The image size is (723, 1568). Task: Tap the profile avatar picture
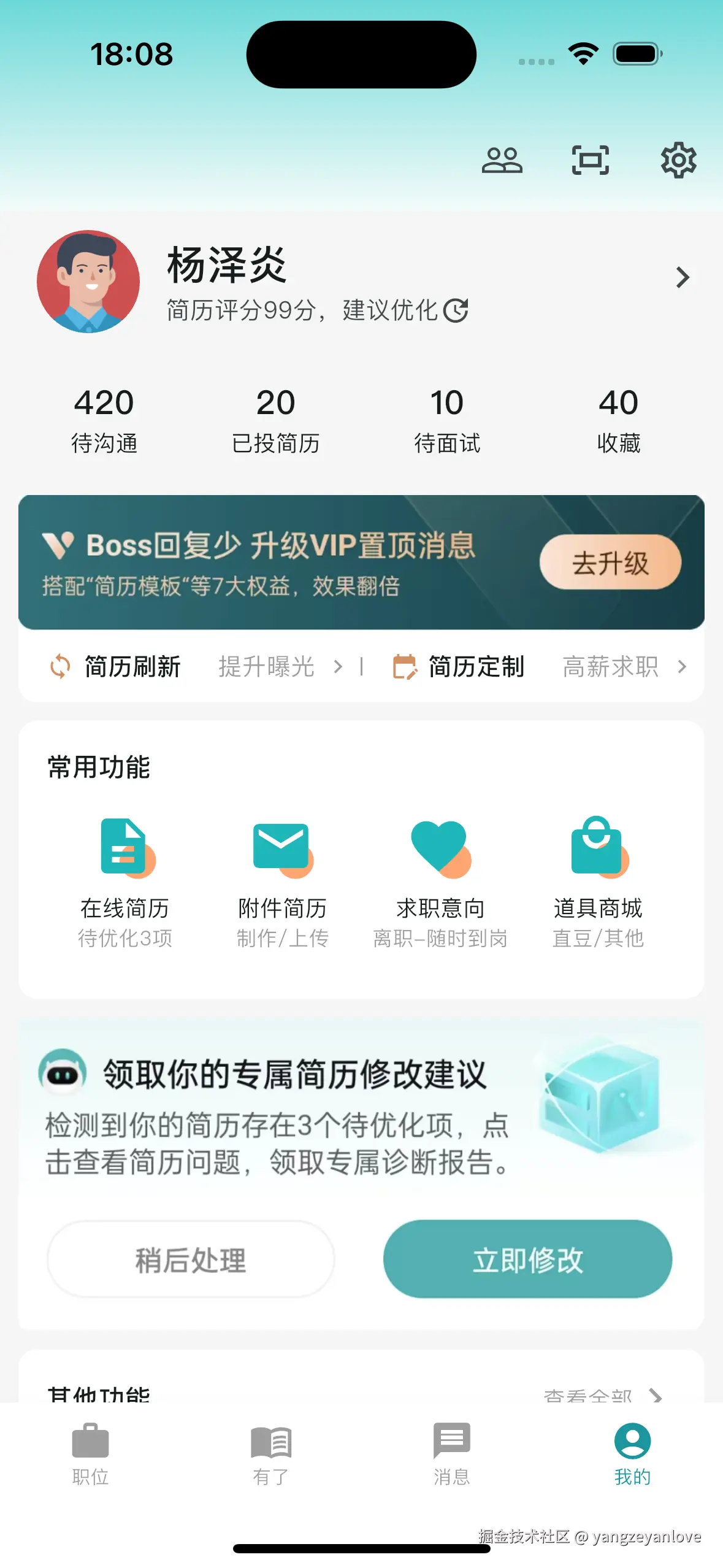[x=88, y=282]
